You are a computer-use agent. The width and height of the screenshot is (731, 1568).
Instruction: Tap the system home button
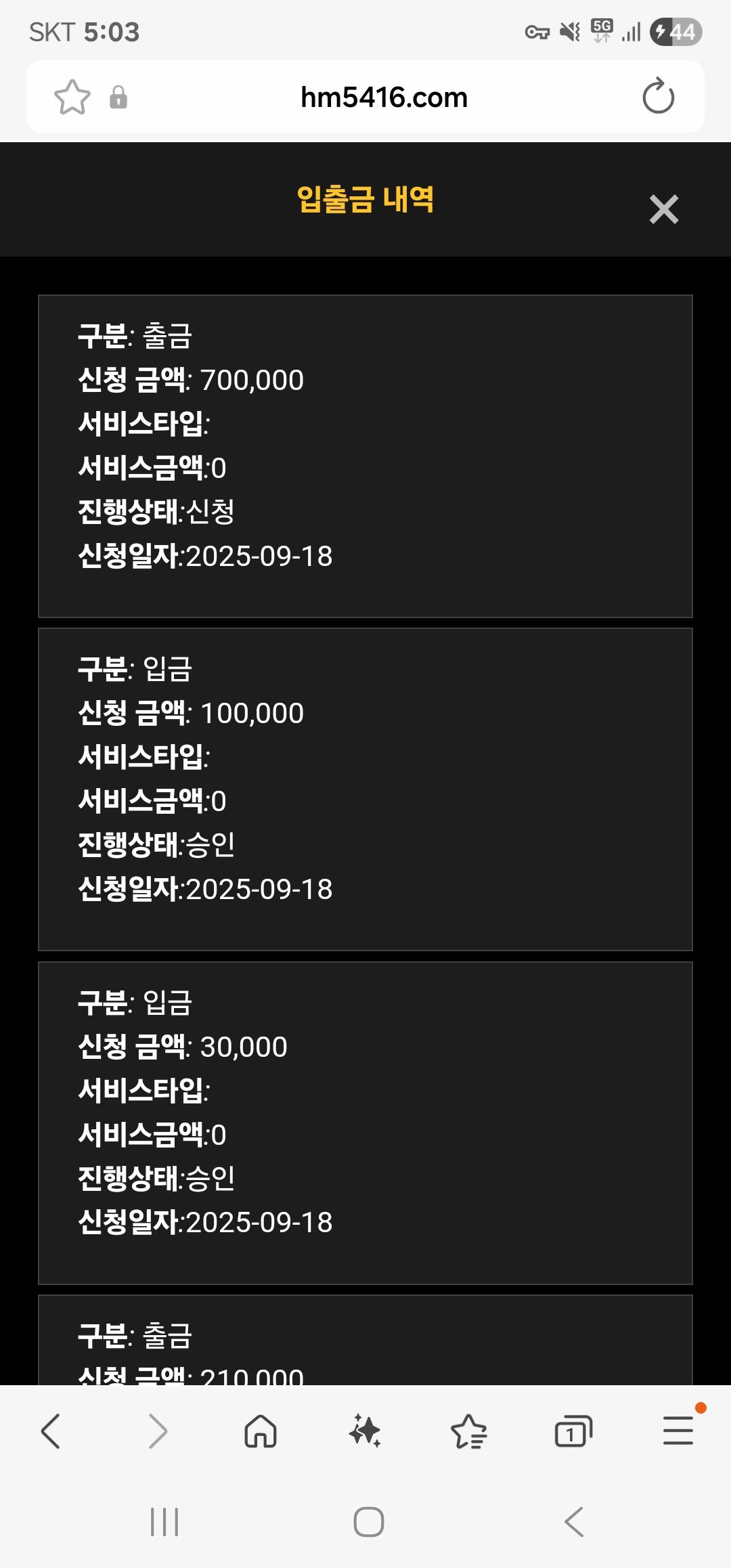(369, 1522)
